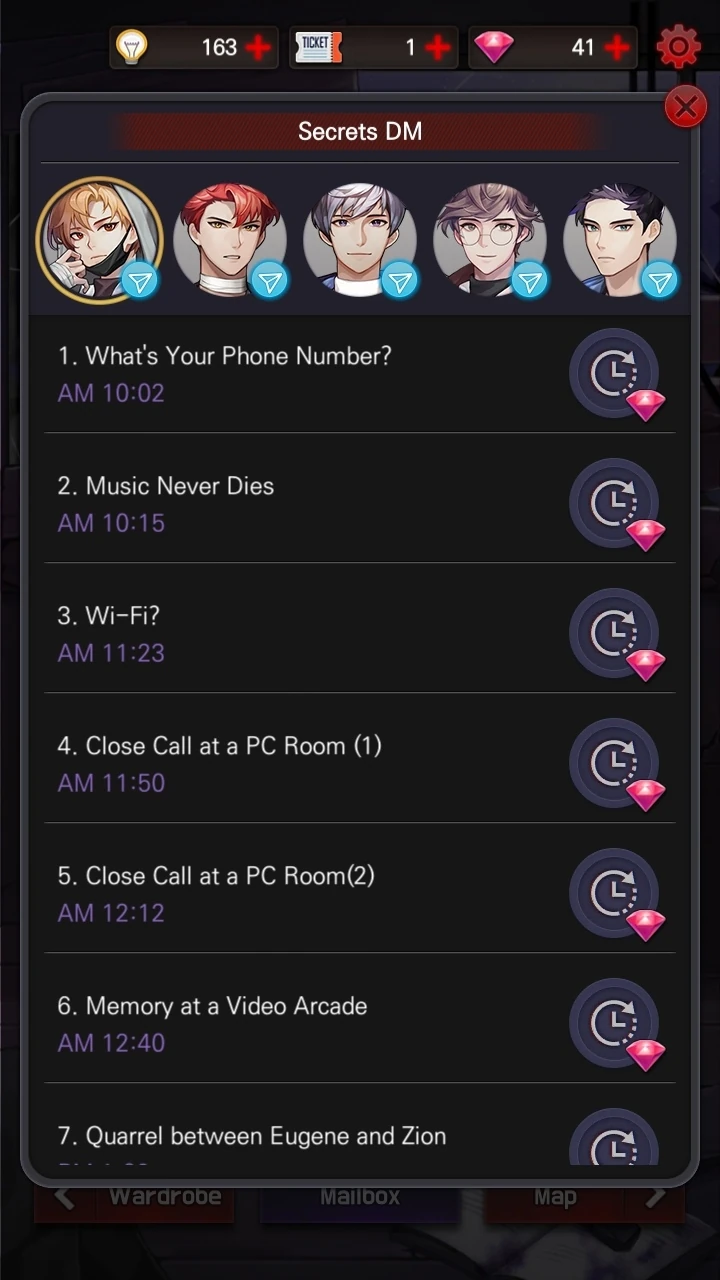The image size is (720, 1280).
Task: Replay "Memory at a Video Arcade" with gems
Action: tap(615, 1023)
